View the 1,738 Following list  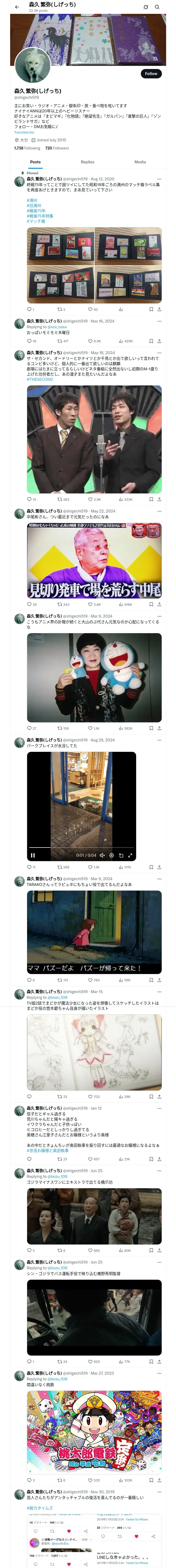[x=27, y=148]
